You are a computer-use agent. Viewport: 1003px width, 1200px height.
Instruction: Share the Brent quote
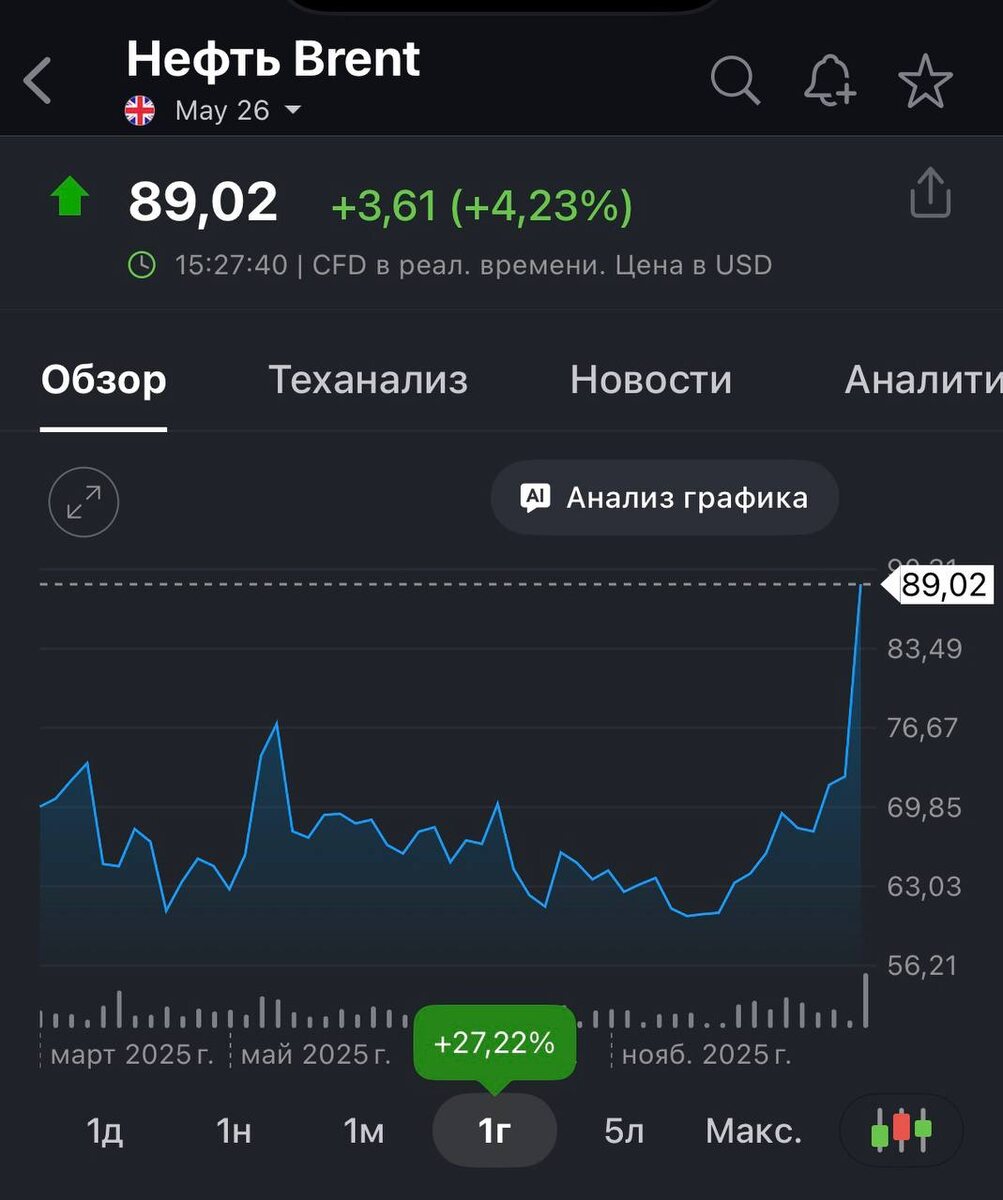[930, 193]
